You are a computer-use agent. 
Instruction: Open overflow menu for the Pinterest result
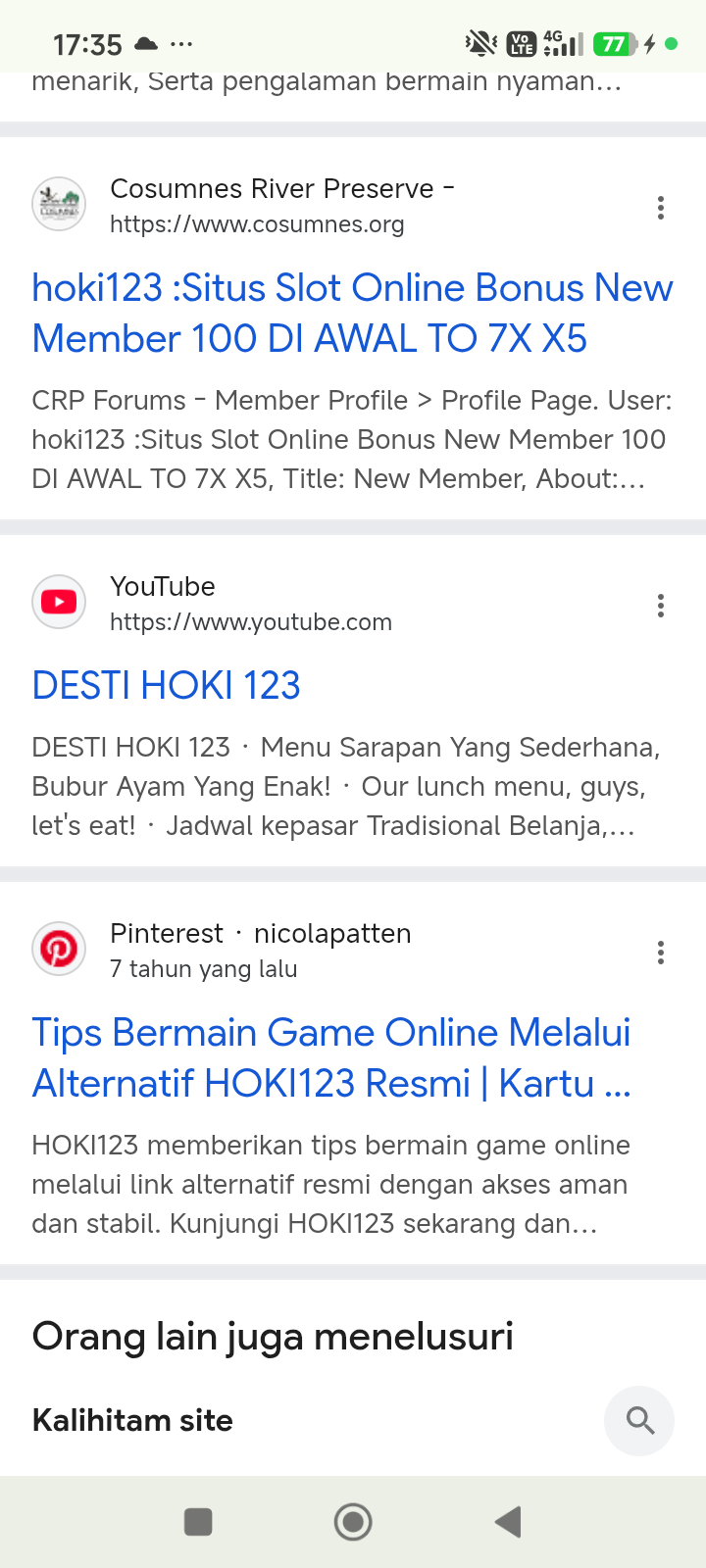point(661,953)
